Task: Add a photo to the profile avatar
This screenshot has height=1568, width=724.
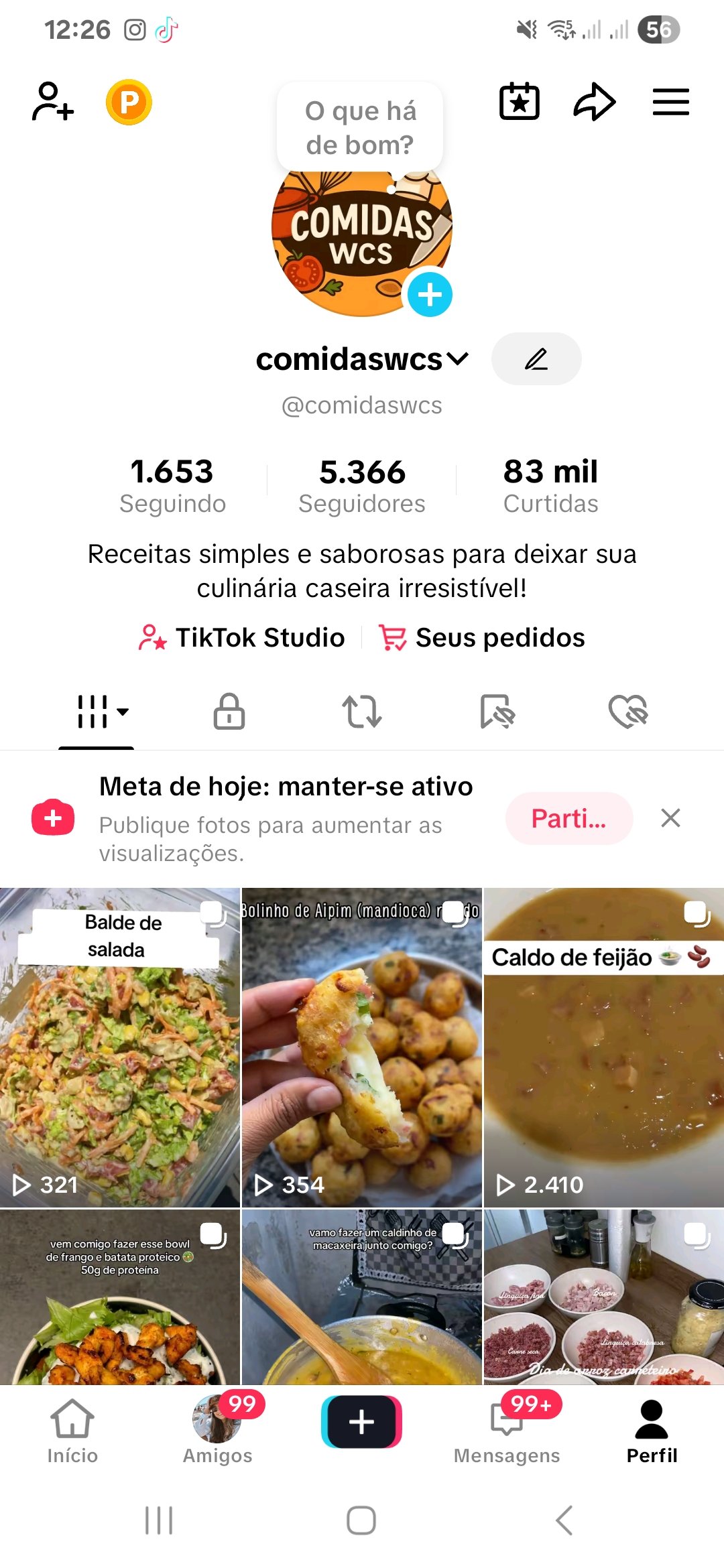Action: pos(430,294)
